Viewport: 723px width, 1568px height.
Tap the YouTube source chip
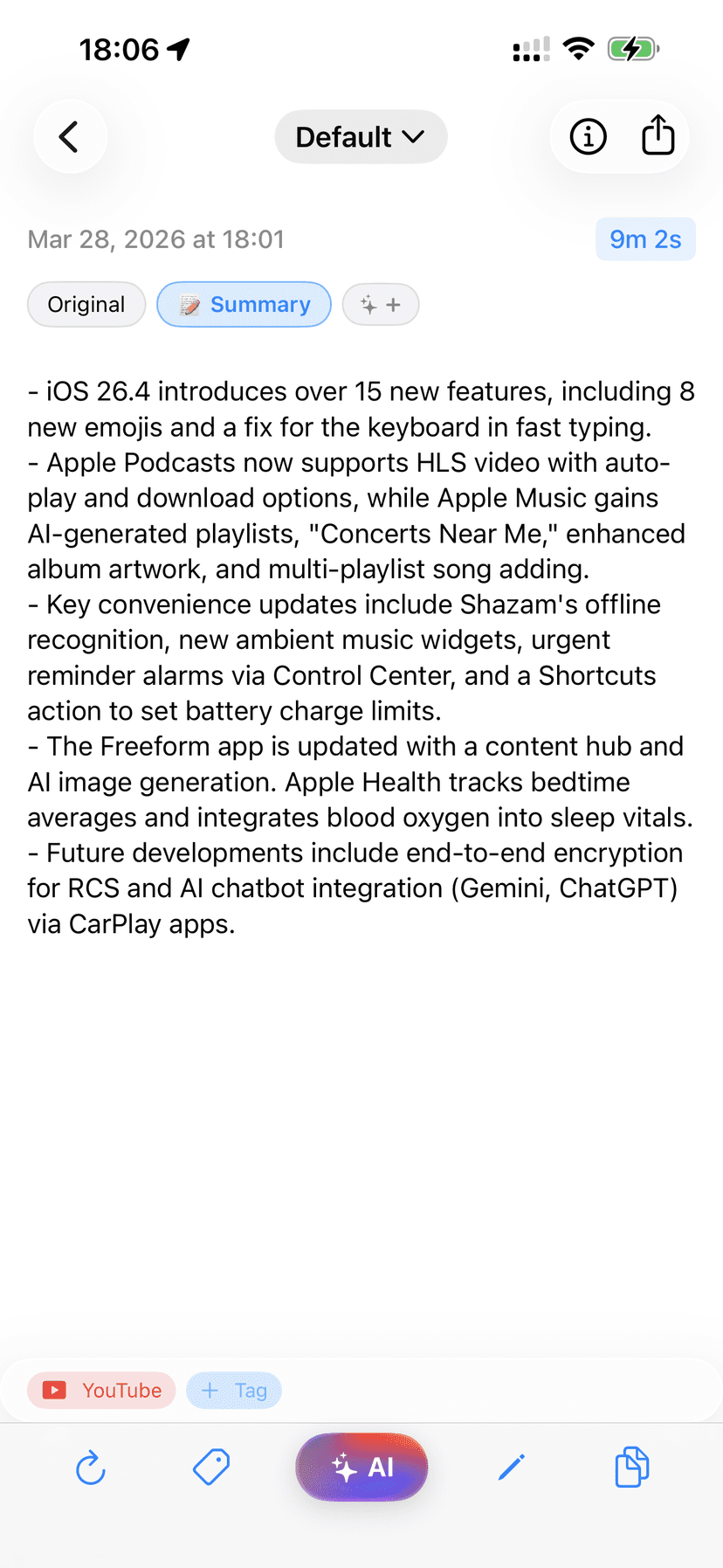tap(101, 1390)
